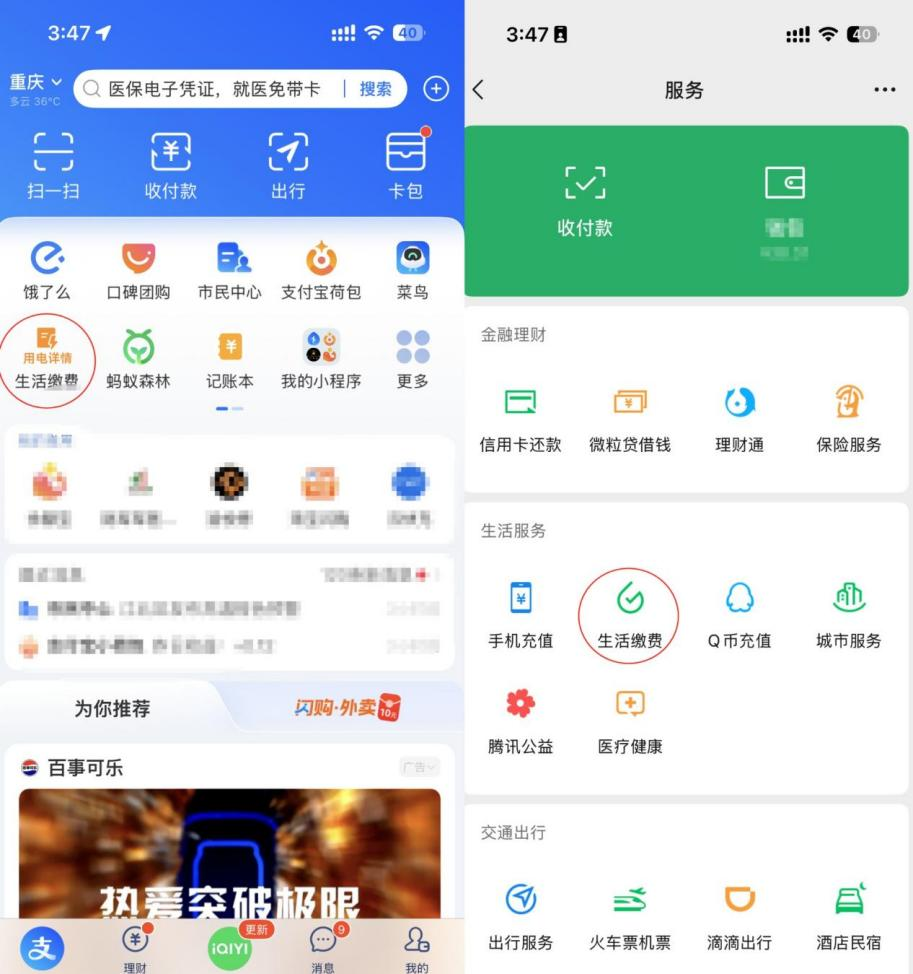Open the three-dot overflow menu
This screenshot has width=913, height=974.
(x=884, y=90)
